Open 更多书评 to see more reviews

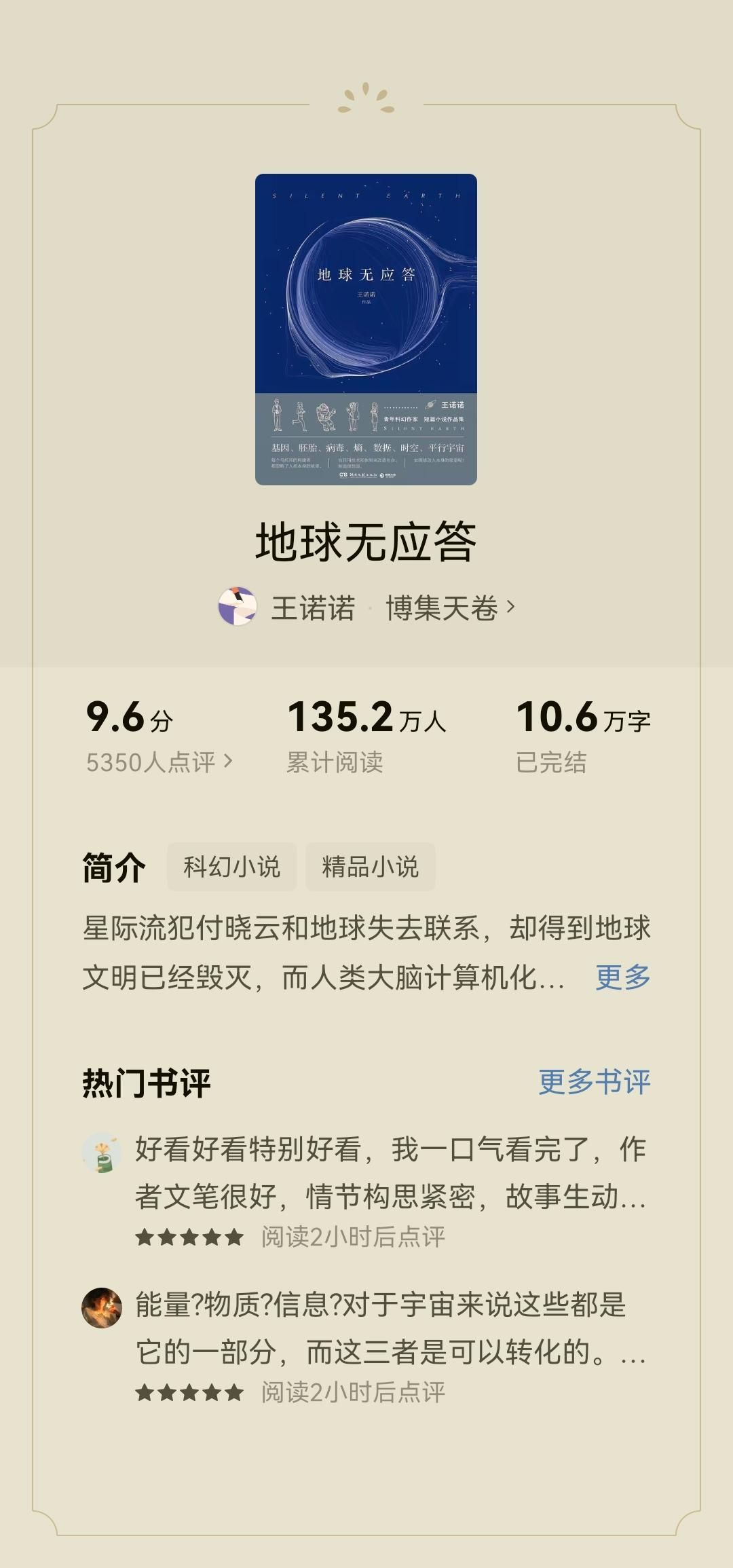coord(595,1082)
